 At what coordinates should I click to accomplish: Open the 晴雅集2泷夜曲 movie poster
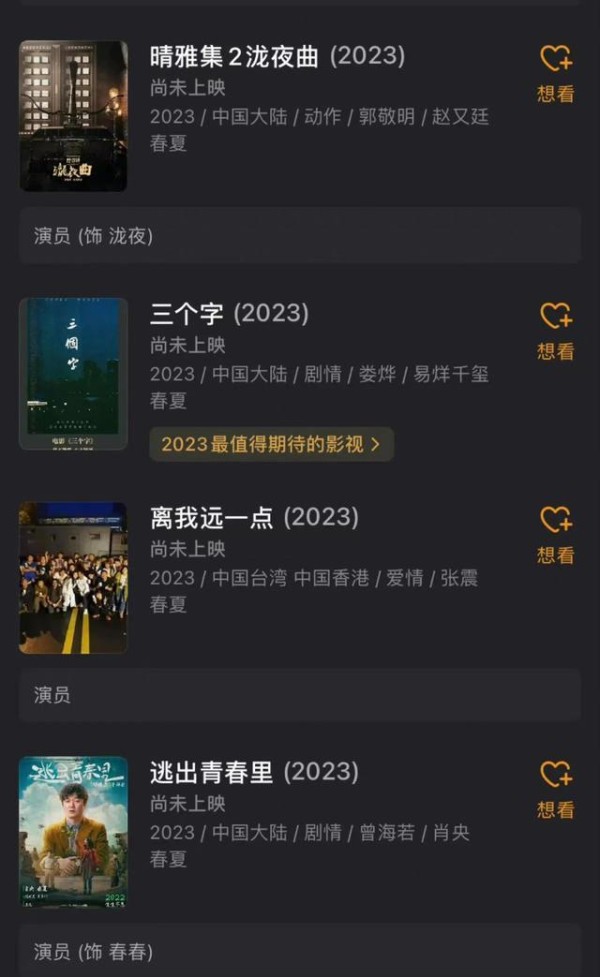click(x=73, y=116)
